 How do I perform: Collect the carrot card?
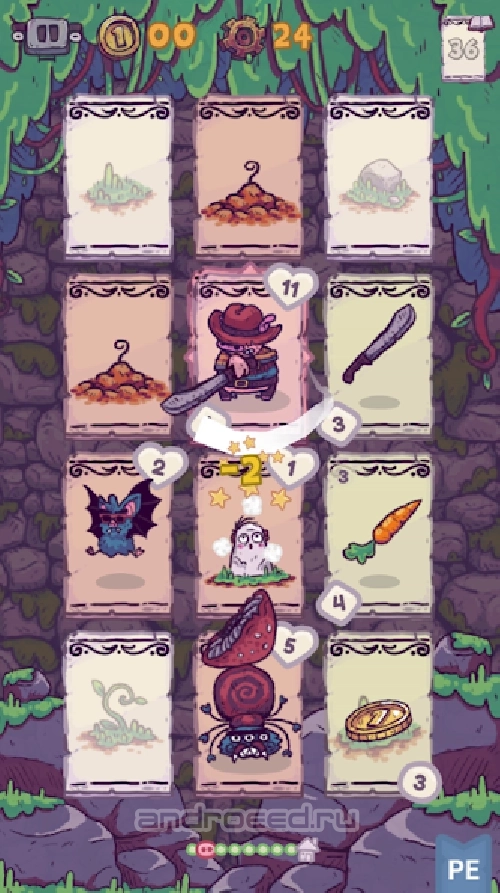(379, 534)
